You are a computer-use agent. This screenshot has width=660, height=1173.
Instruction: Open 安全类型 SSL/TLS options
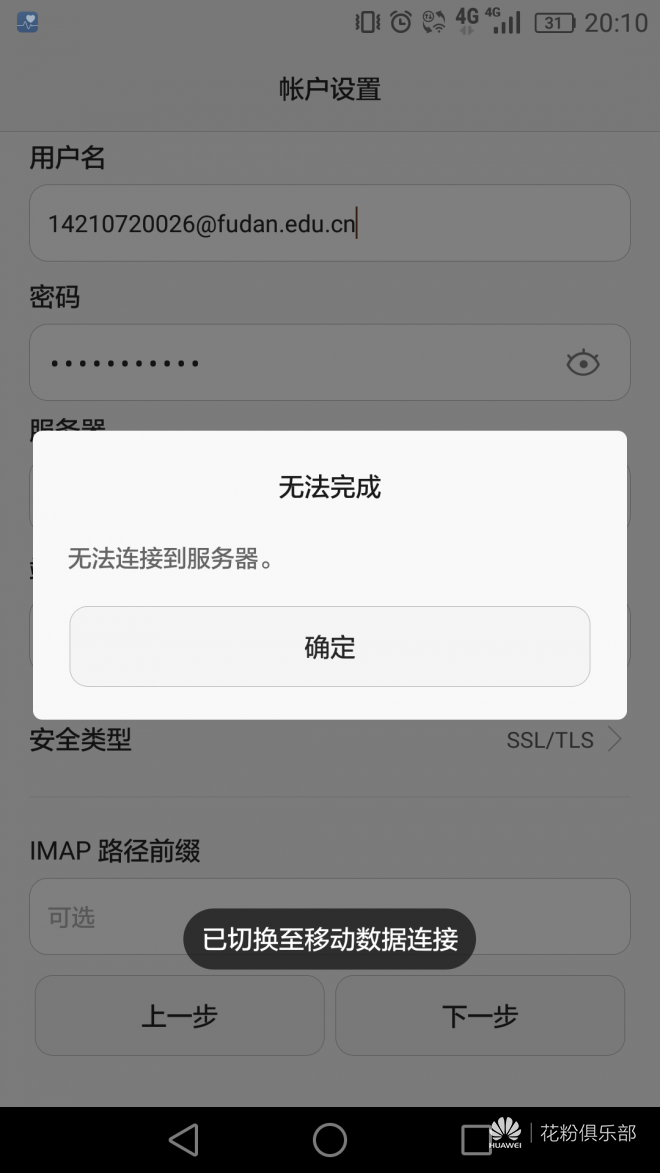point(329,740)
